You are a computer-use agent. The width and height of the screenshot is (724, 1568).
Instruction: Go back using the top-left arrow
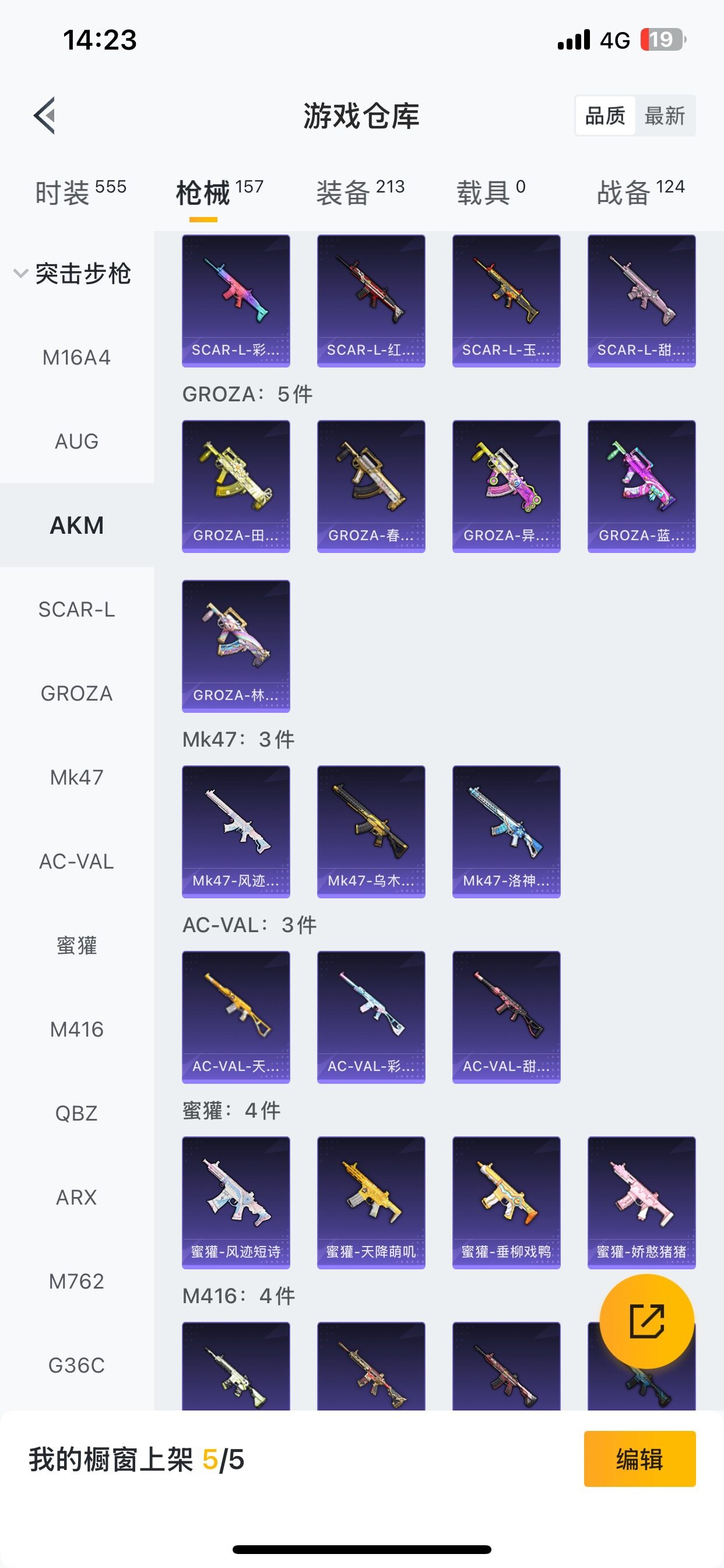44,115
